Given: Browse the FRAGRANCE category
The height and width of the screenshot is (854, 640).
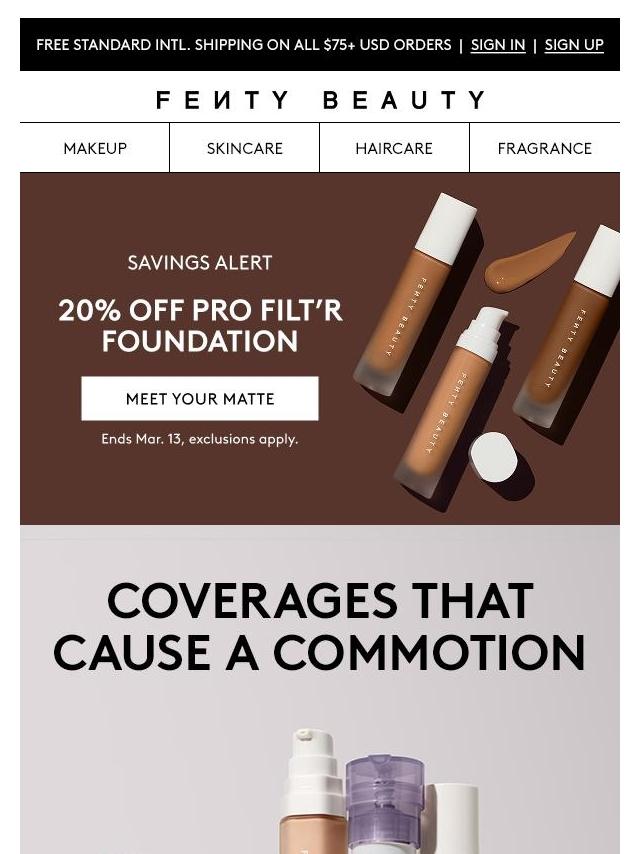Looking at the screenshot, I should click(x=545, y=148).
